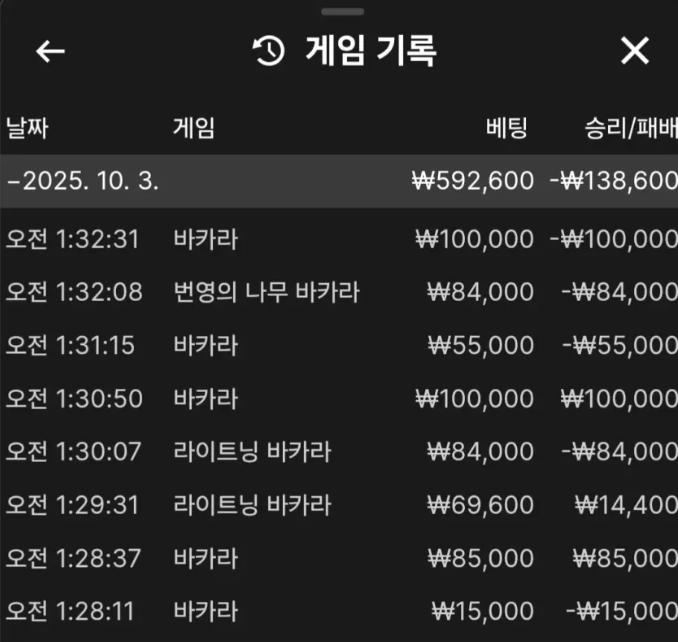
Task: Go back from the game history
Action: (50, 52)
